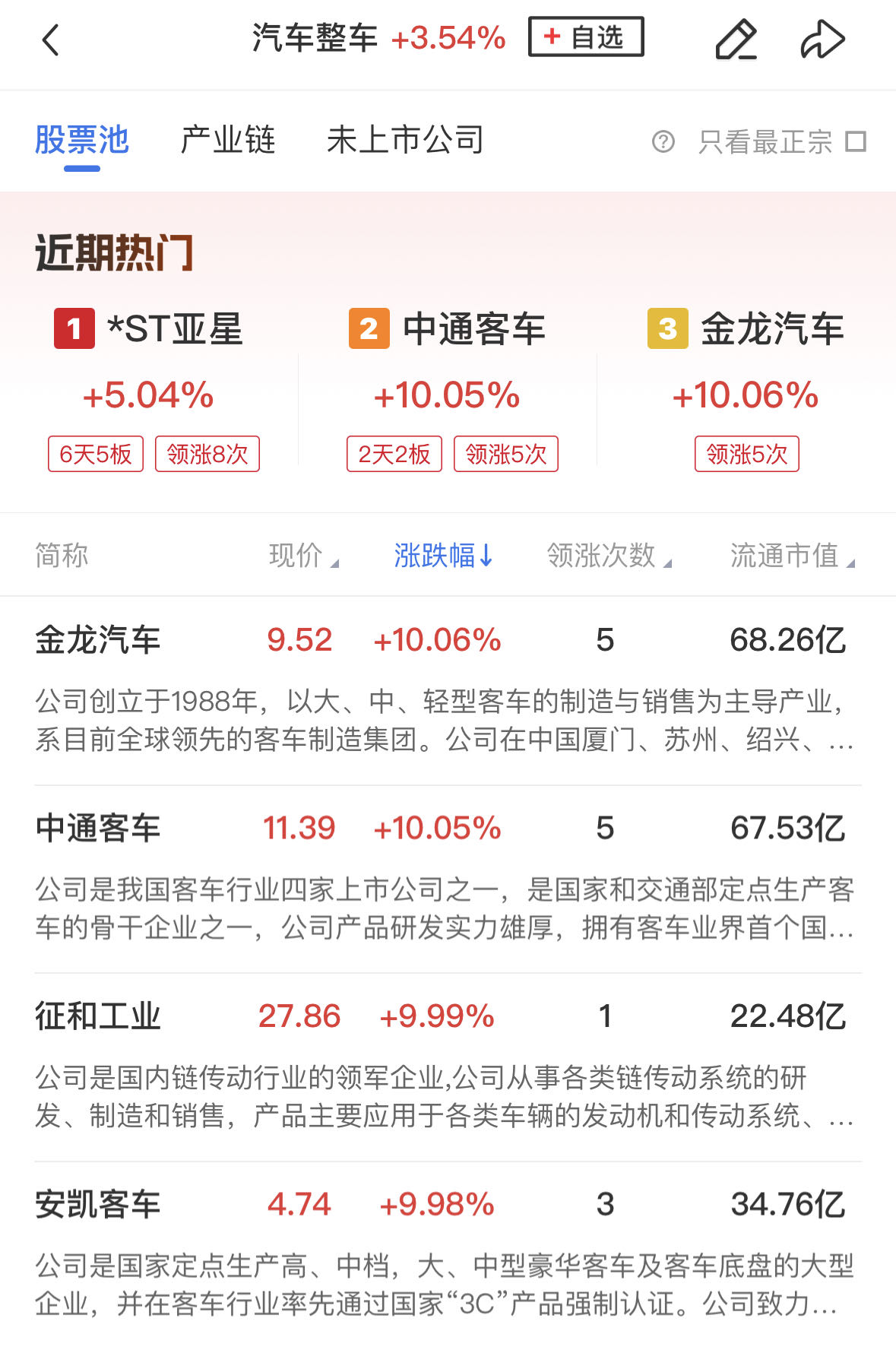Open hot stock *ST亚星 card
896x1347 pixels.
tap(149, 388)
